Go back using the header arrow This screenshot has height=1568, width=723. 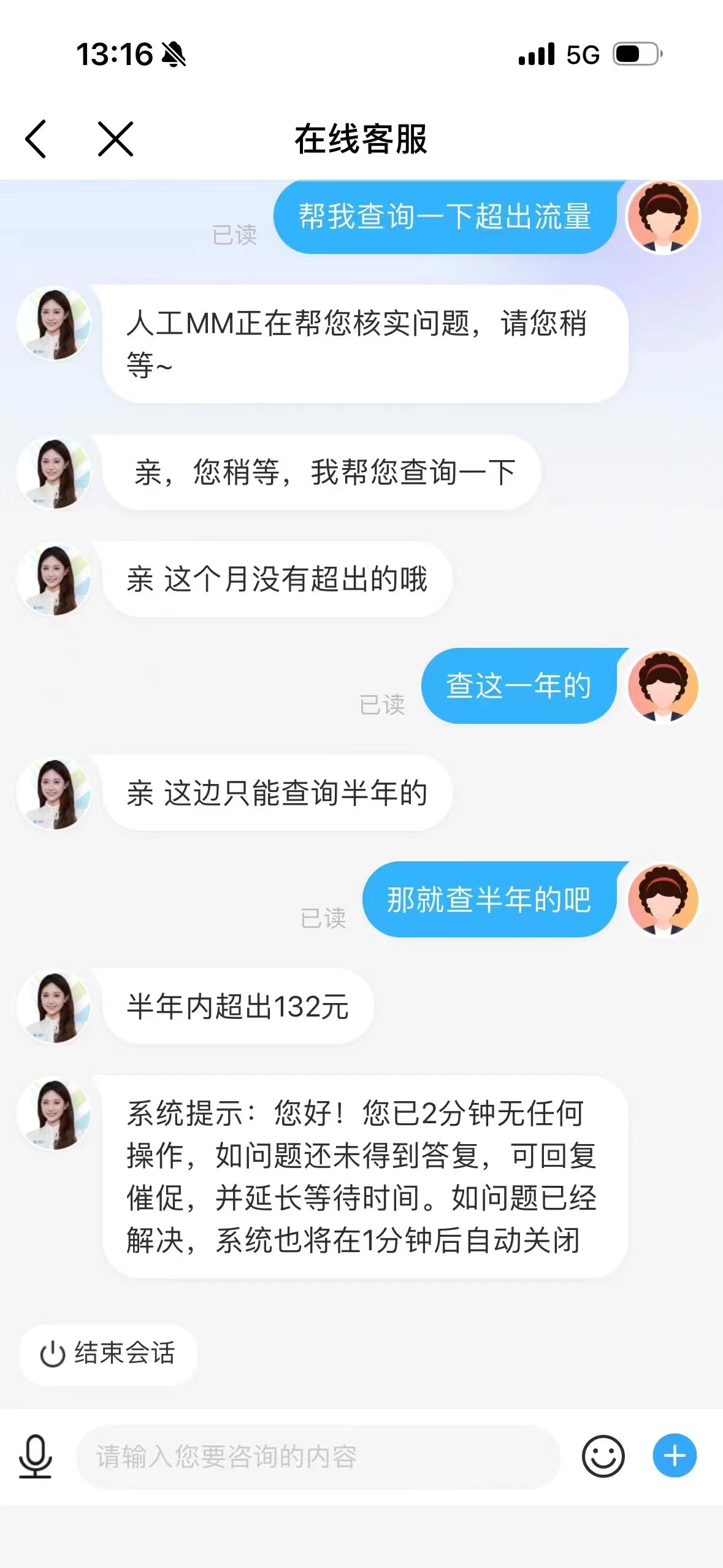(x=36, y=139)
